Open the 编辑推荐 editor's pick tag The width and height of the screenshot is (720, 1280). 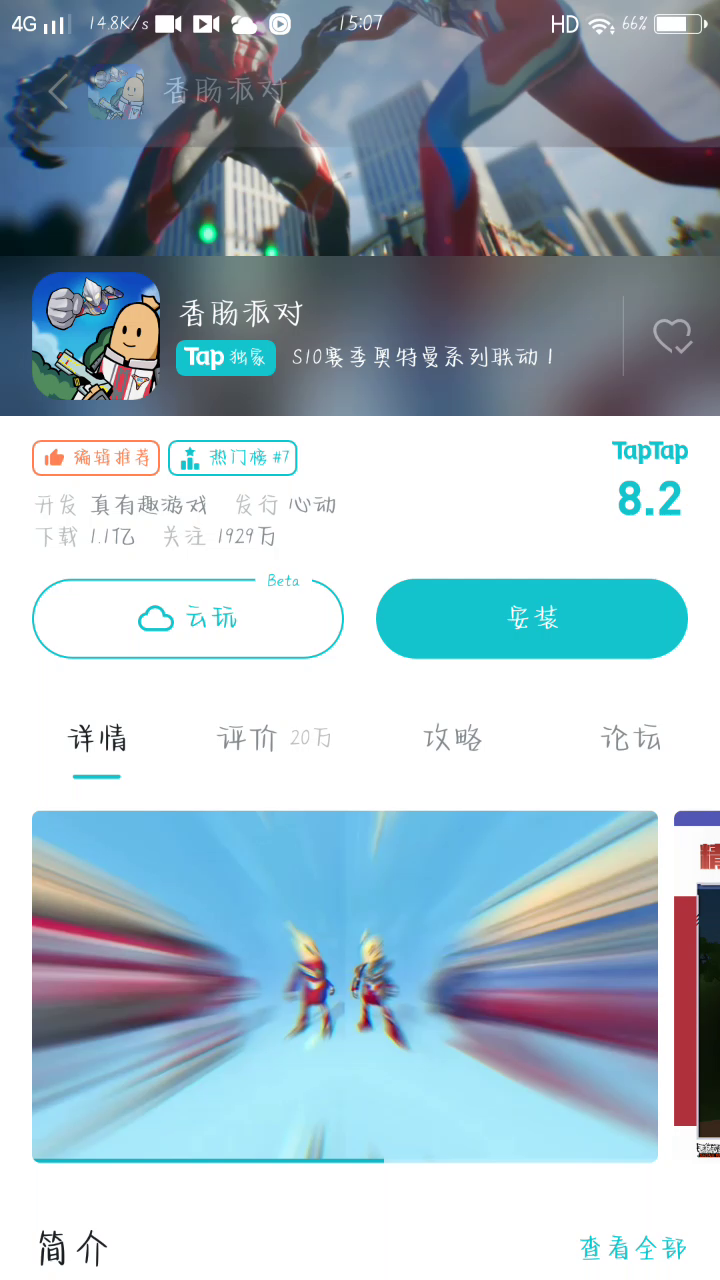(x=96, y=458)
